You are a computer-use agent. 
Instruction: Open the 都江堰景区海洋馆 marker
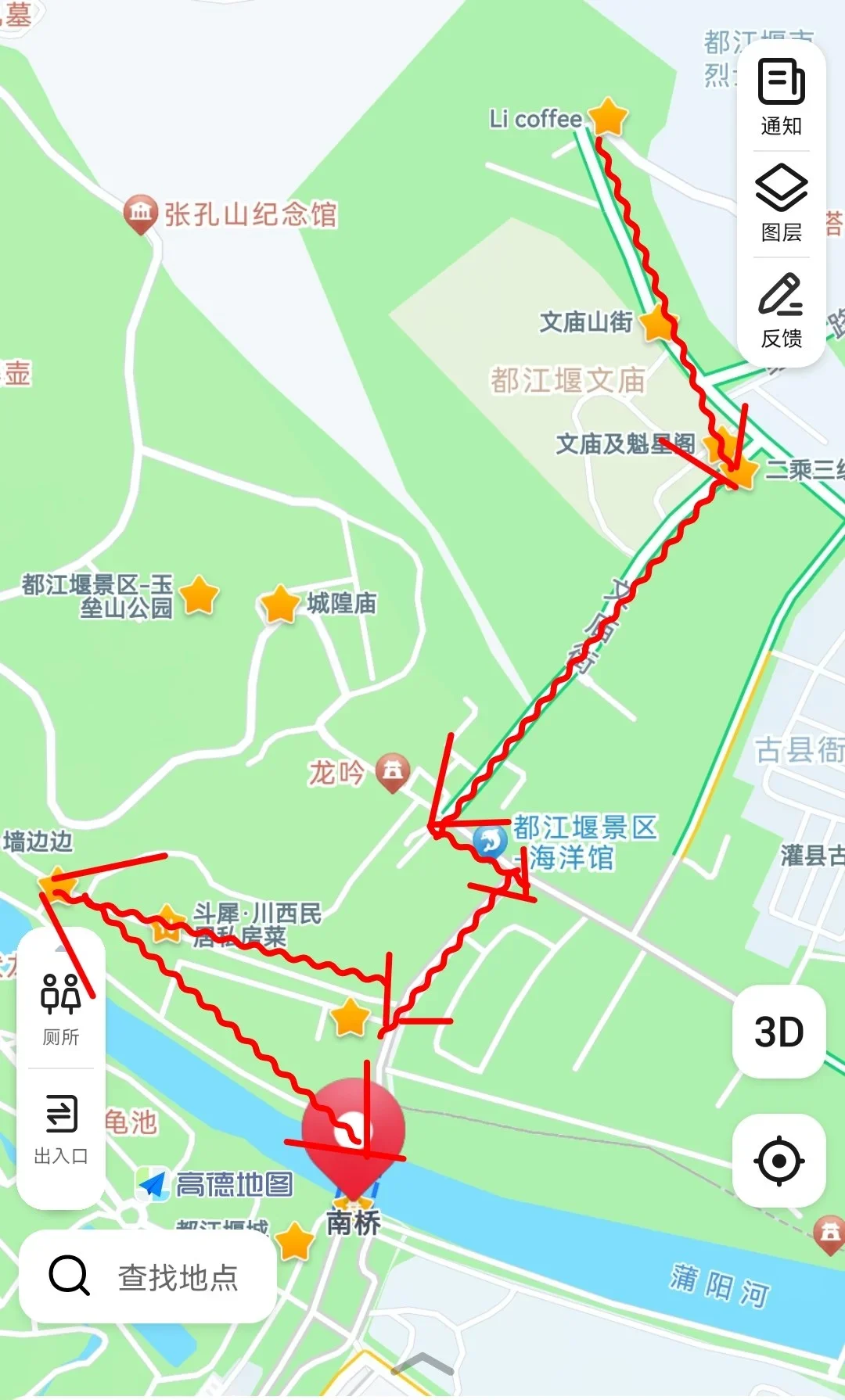coord(491,842)
